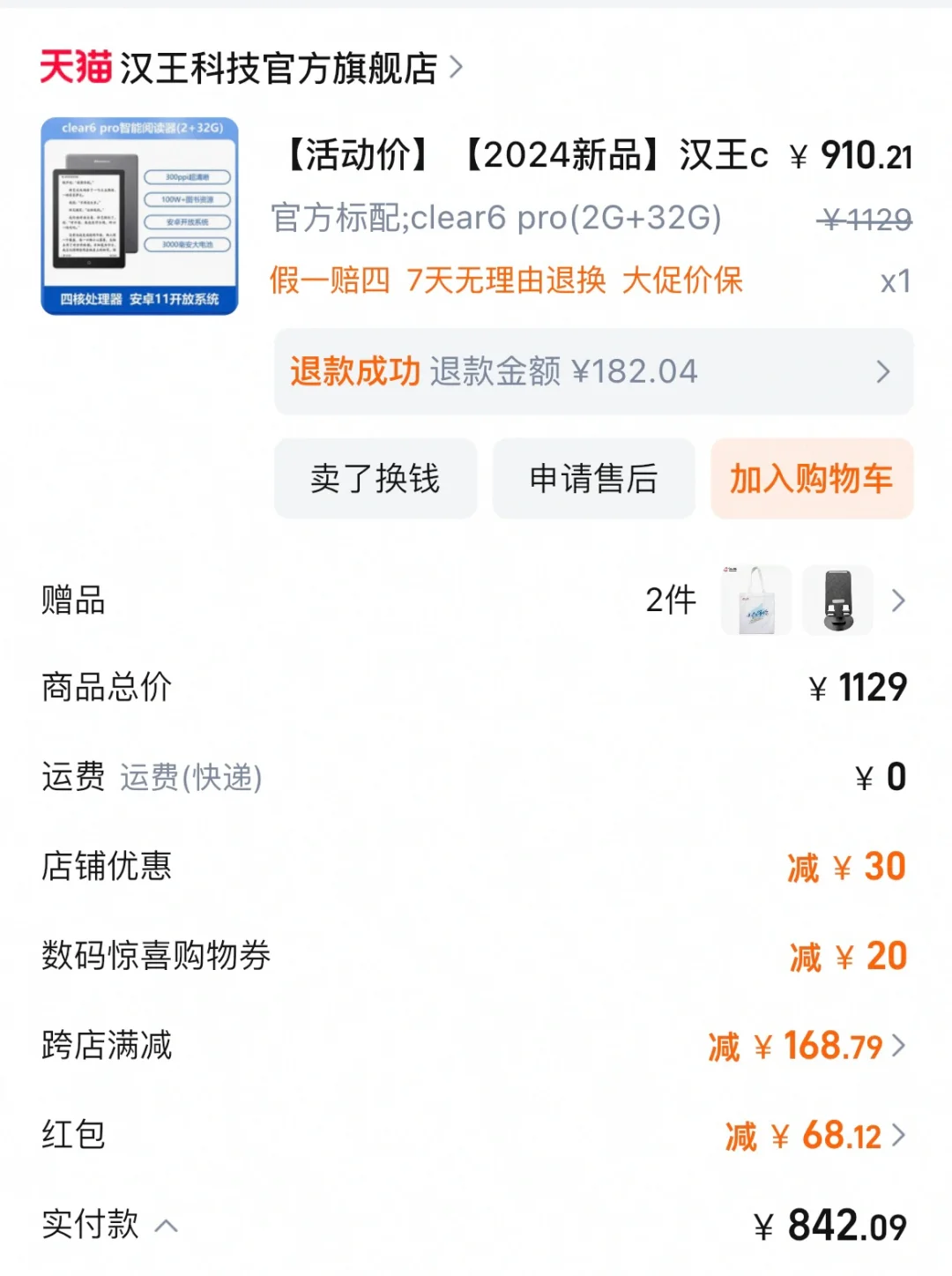Add item via 加入购物车

coord(811,479)
